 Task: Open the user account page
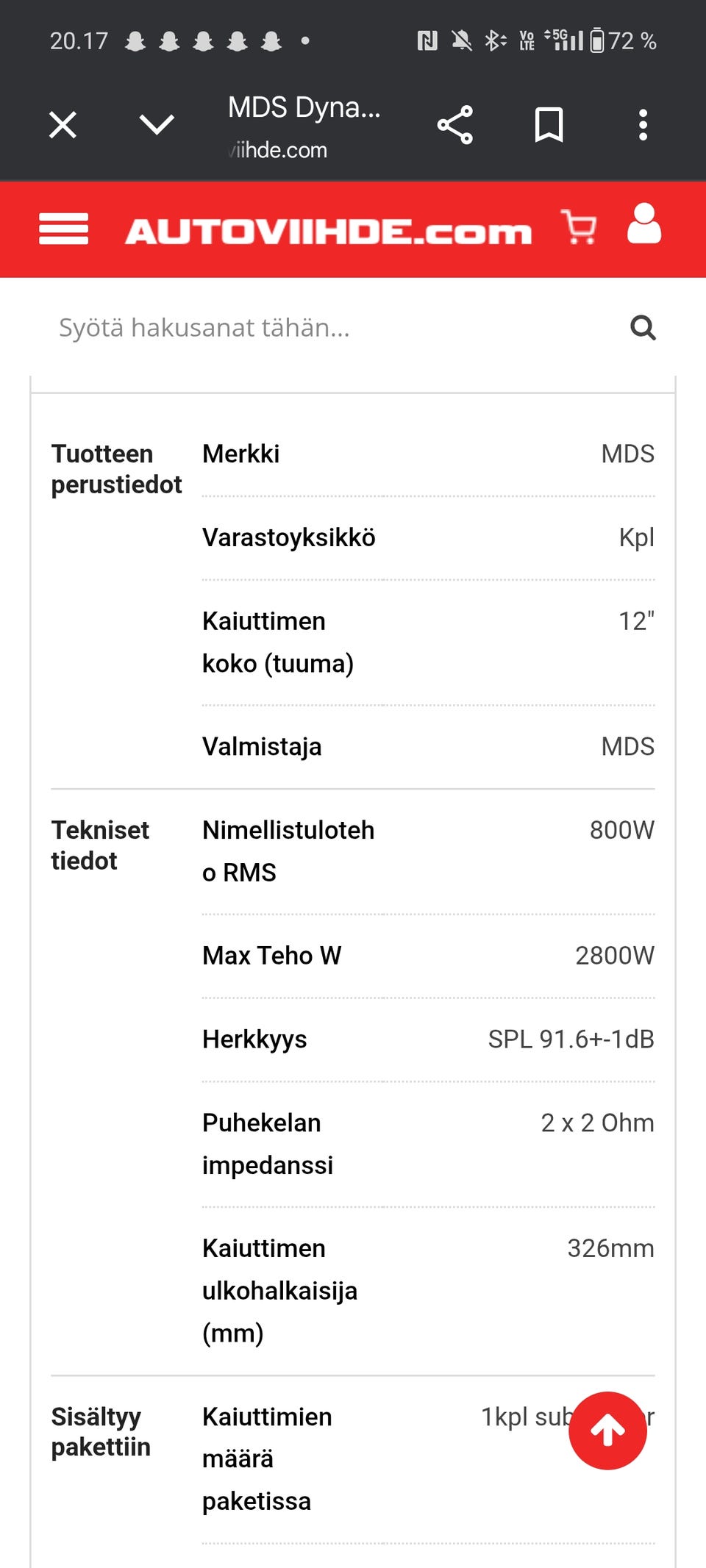click(x=644, y=223)
